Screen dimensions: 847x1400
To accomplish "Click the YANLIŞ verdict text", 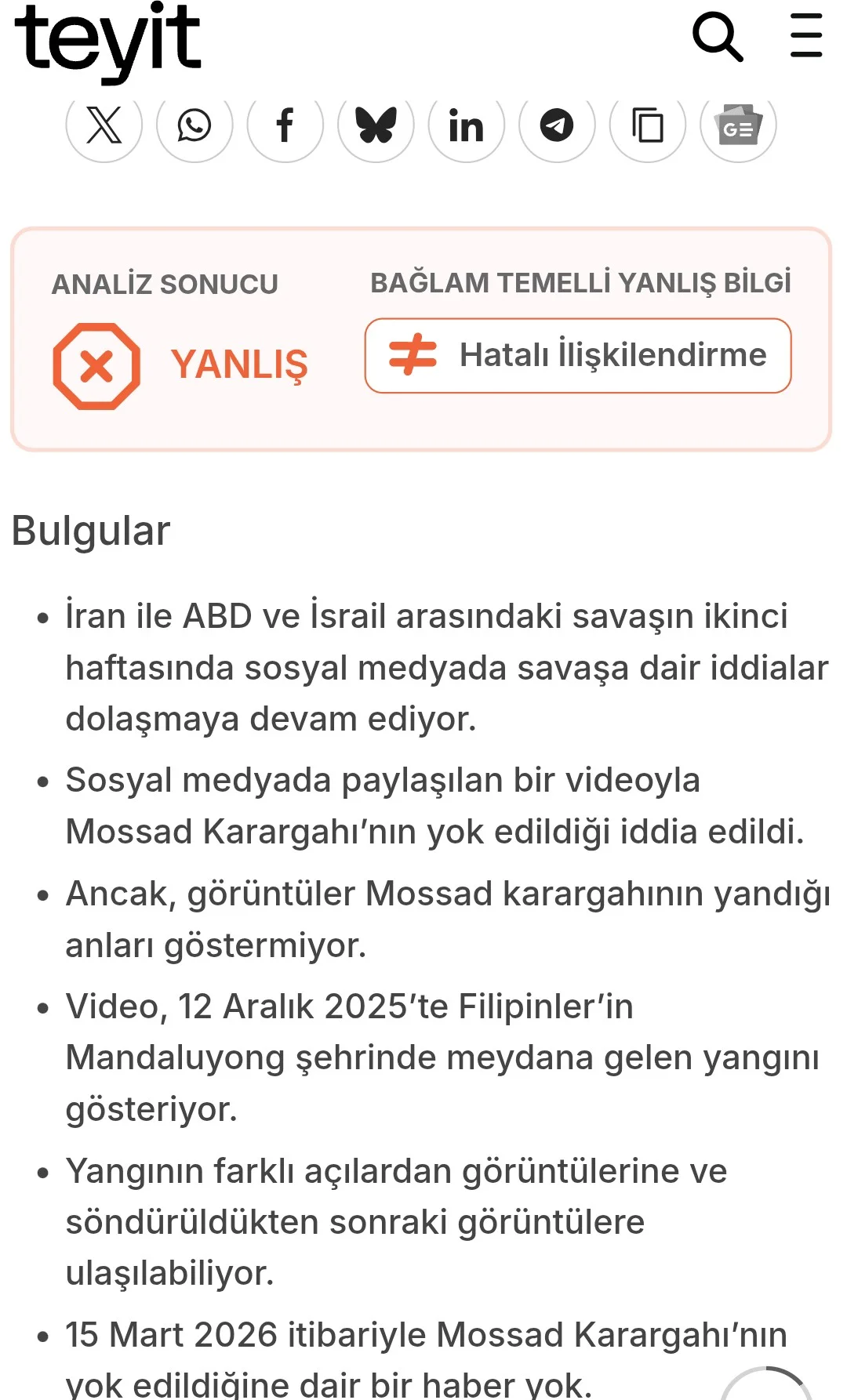I will [239, 363].
